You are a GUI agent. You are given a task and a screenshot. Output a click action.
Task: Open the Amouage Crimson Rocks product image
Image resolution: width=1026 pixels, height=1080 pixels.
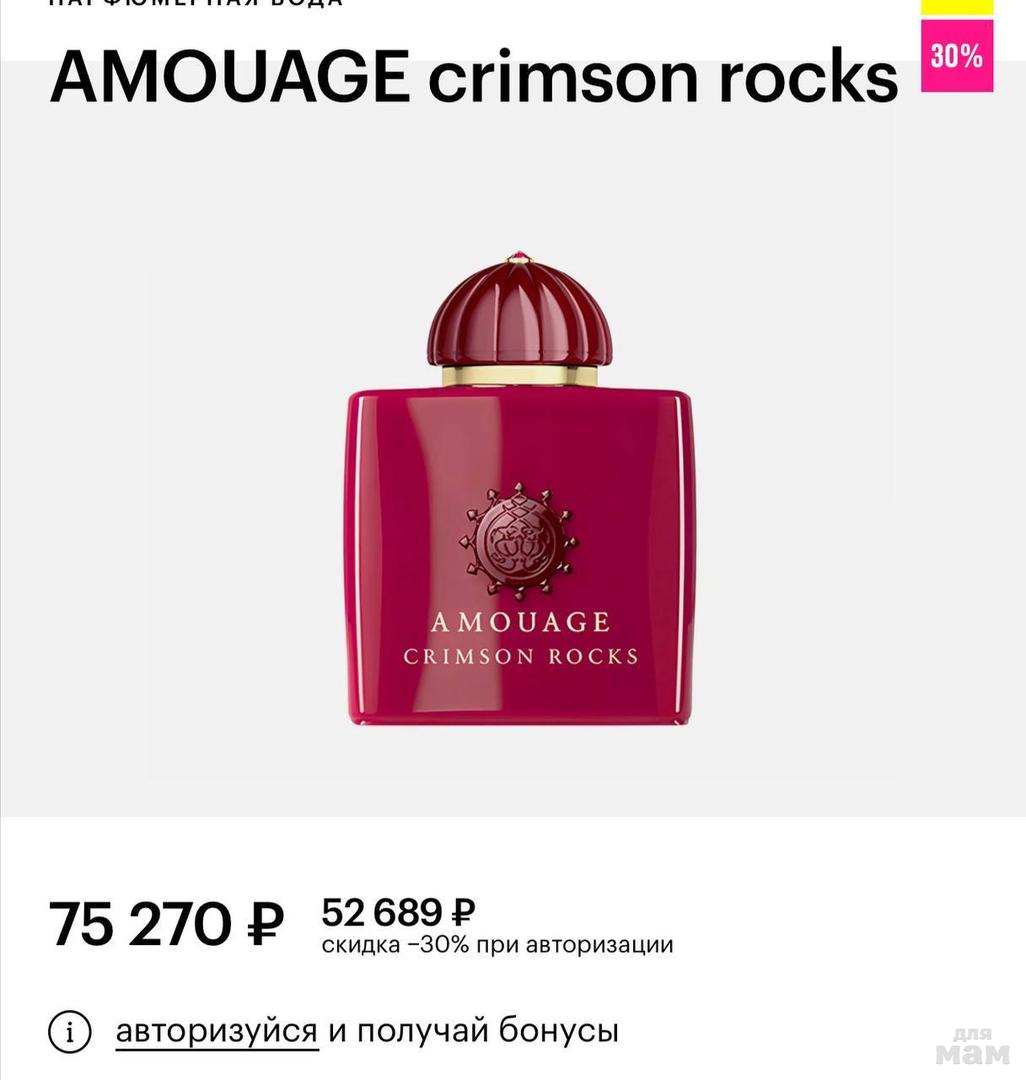(x=518, y=490)
